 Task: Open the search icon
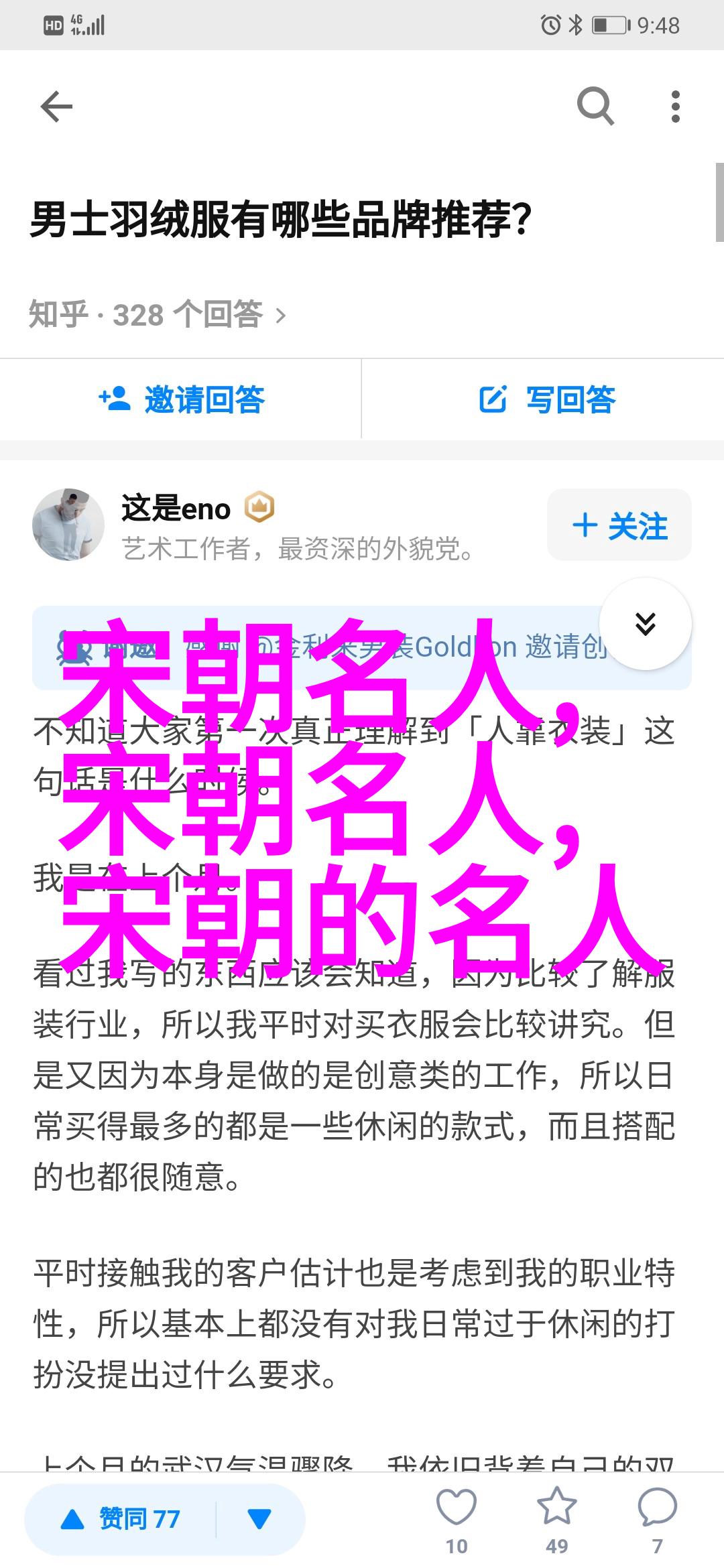pos(595,107)
